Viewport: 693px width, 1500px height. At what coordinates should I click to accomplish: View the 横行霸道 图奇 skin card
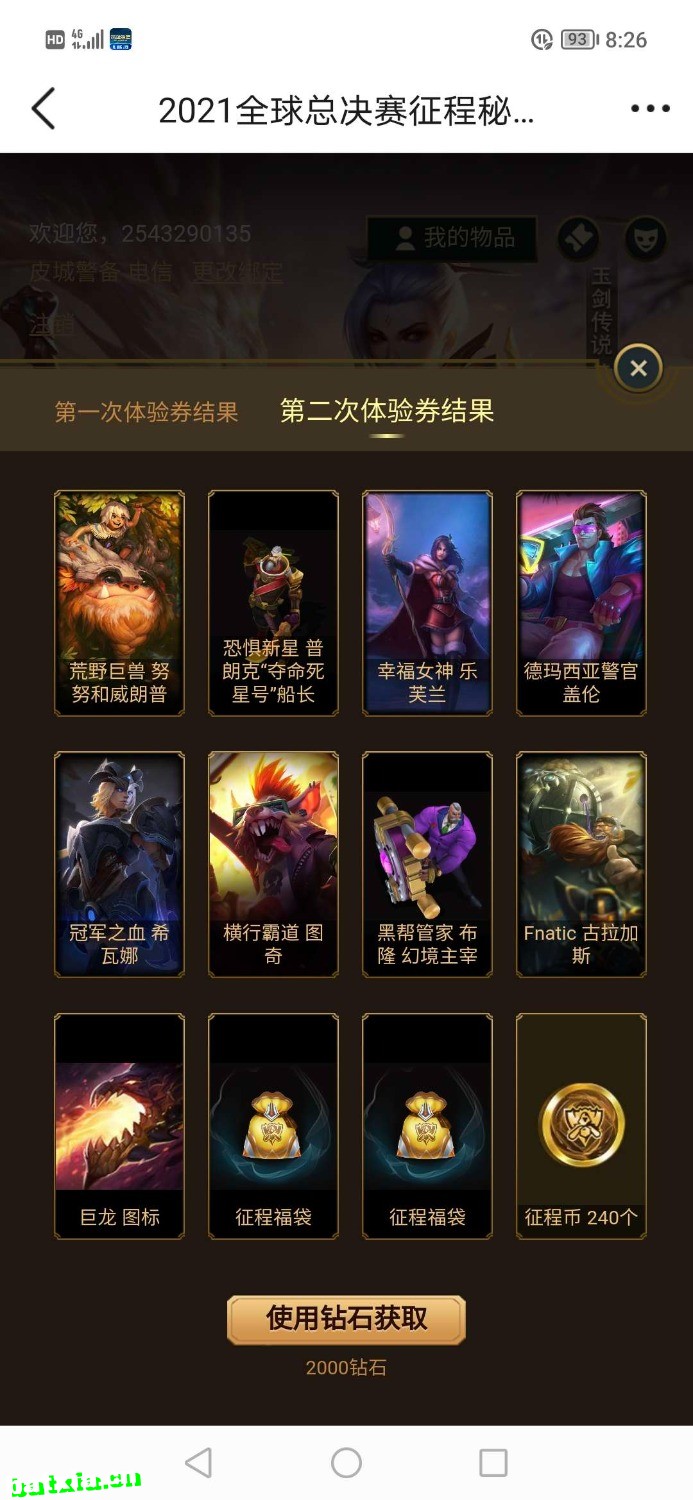273,865
